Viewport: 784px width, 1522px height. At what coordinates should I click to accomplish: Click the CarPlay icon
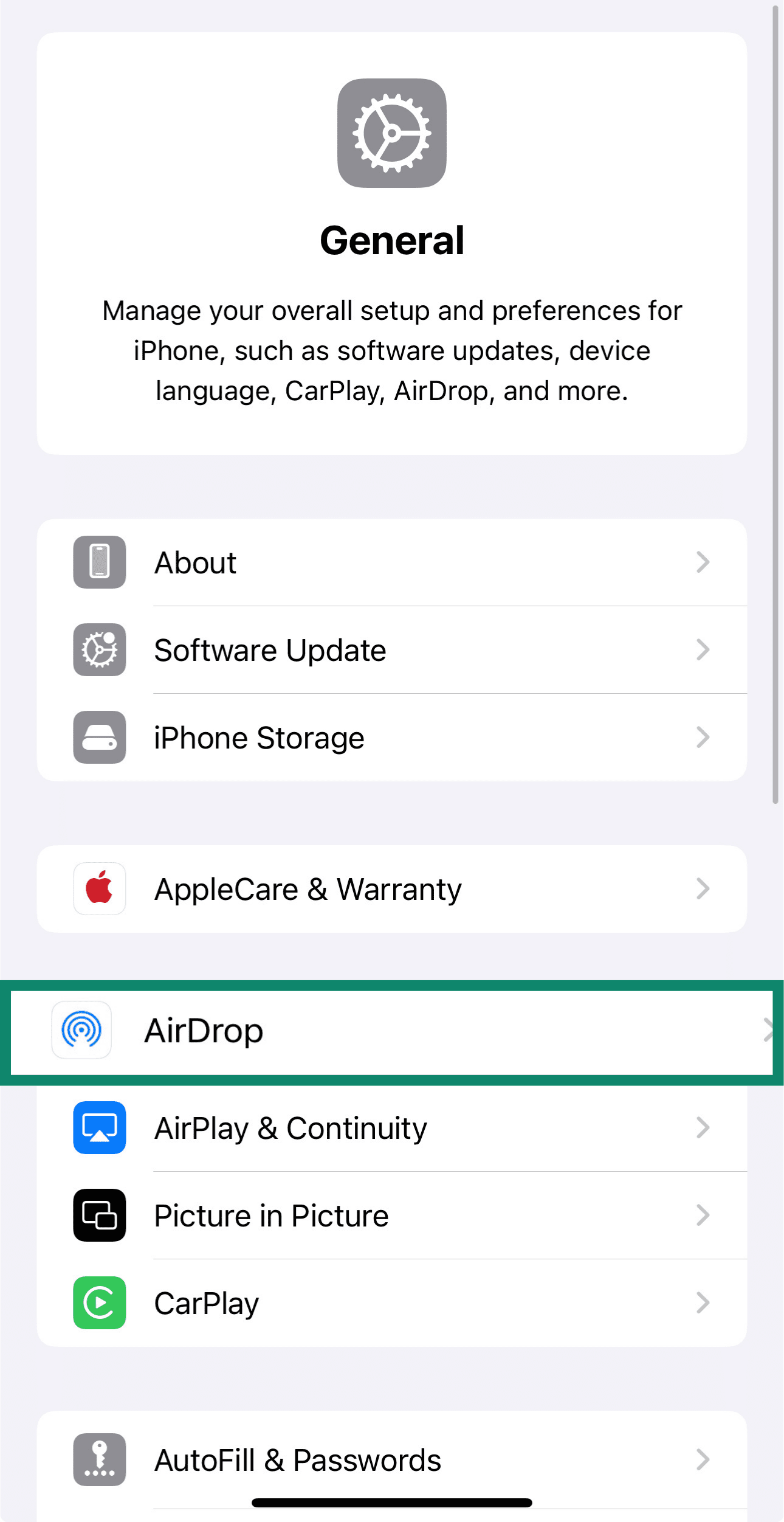tap(98, 1302)
